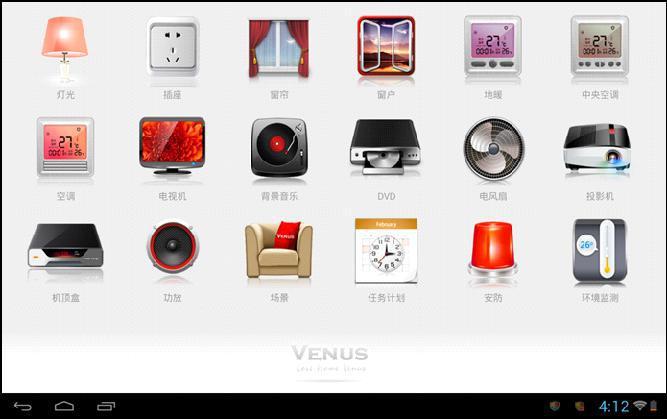The image size is (667, 419).
Task: Launch 背景音乐 background music
Action: (280, 148)
